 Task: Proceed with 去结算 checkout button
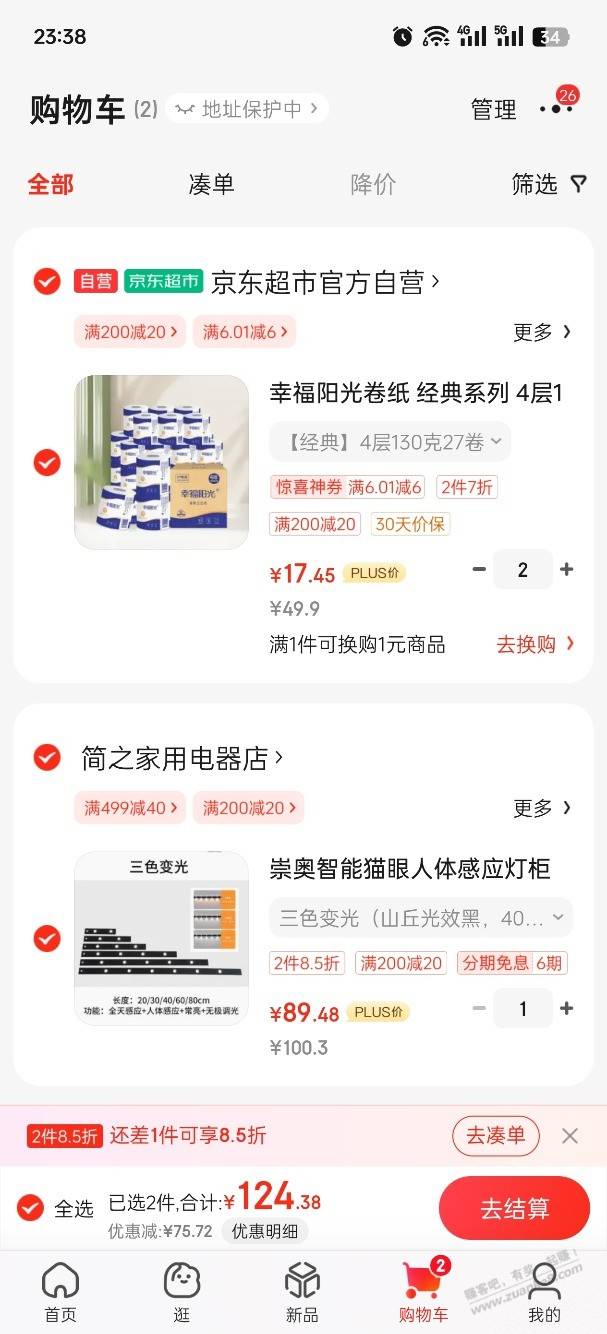pyautogui.click(x=514, y=1208)
